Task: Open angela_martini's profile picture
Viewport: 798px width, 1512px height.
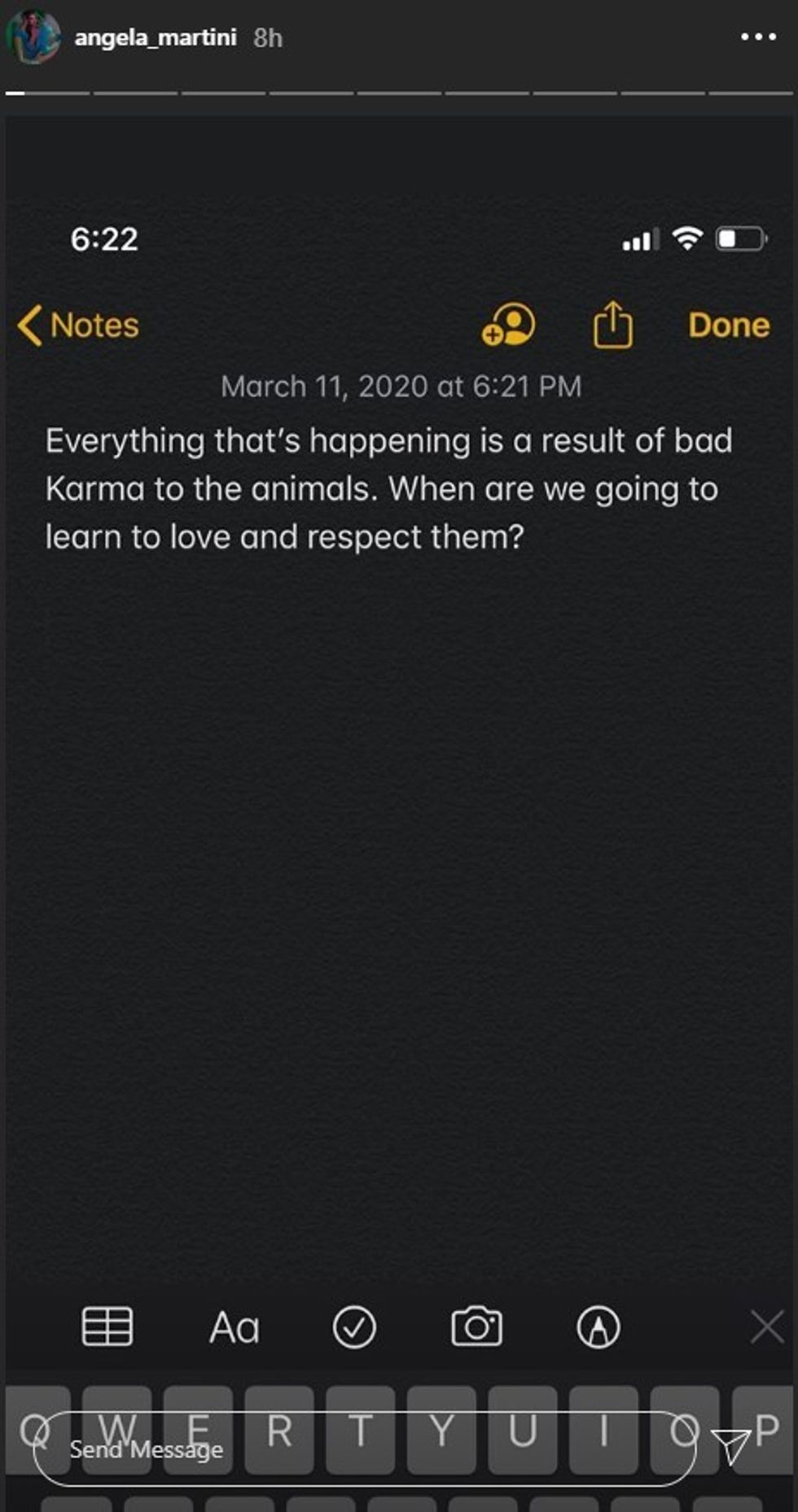Action: pos(33,37)
